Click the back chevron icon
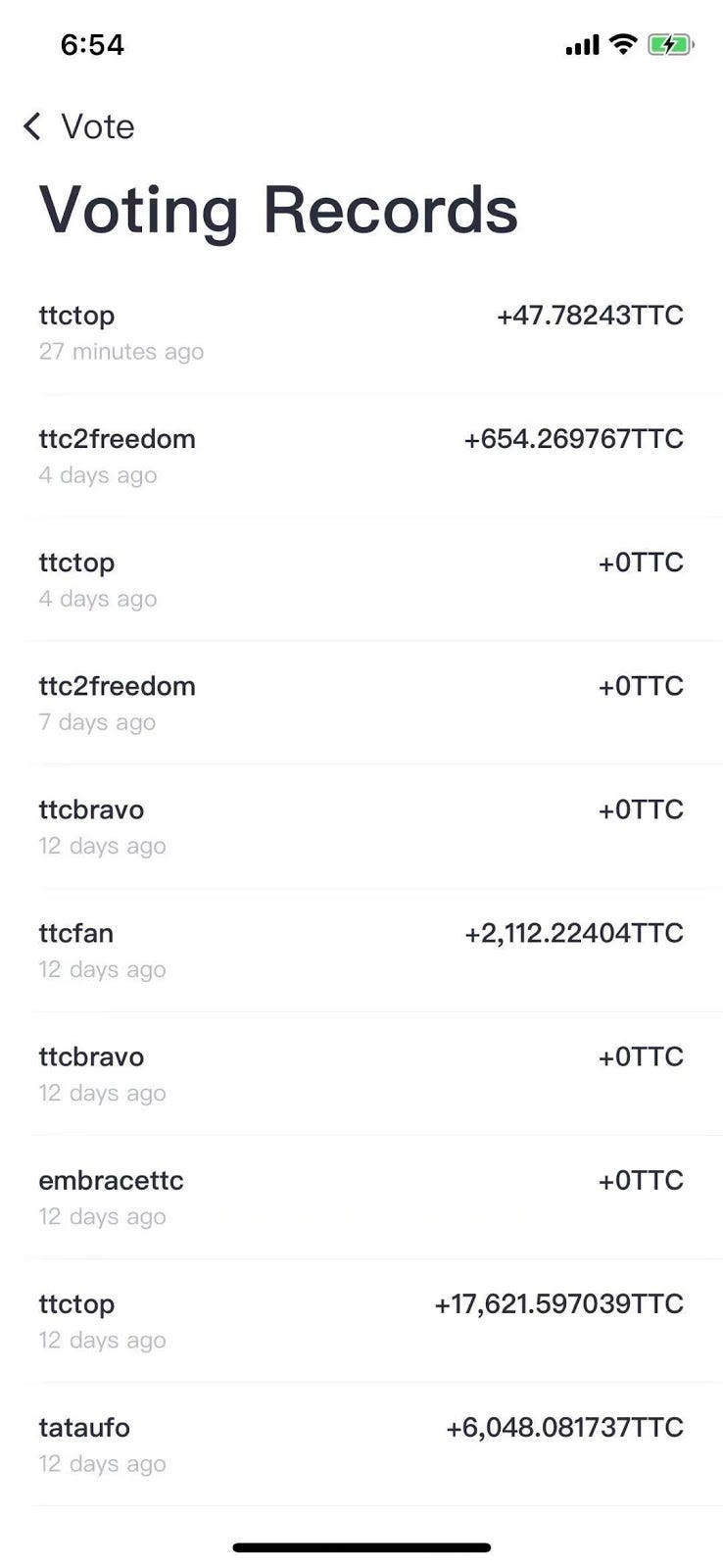This screenshot has width=723, height=1568. [x=31, y=125]
